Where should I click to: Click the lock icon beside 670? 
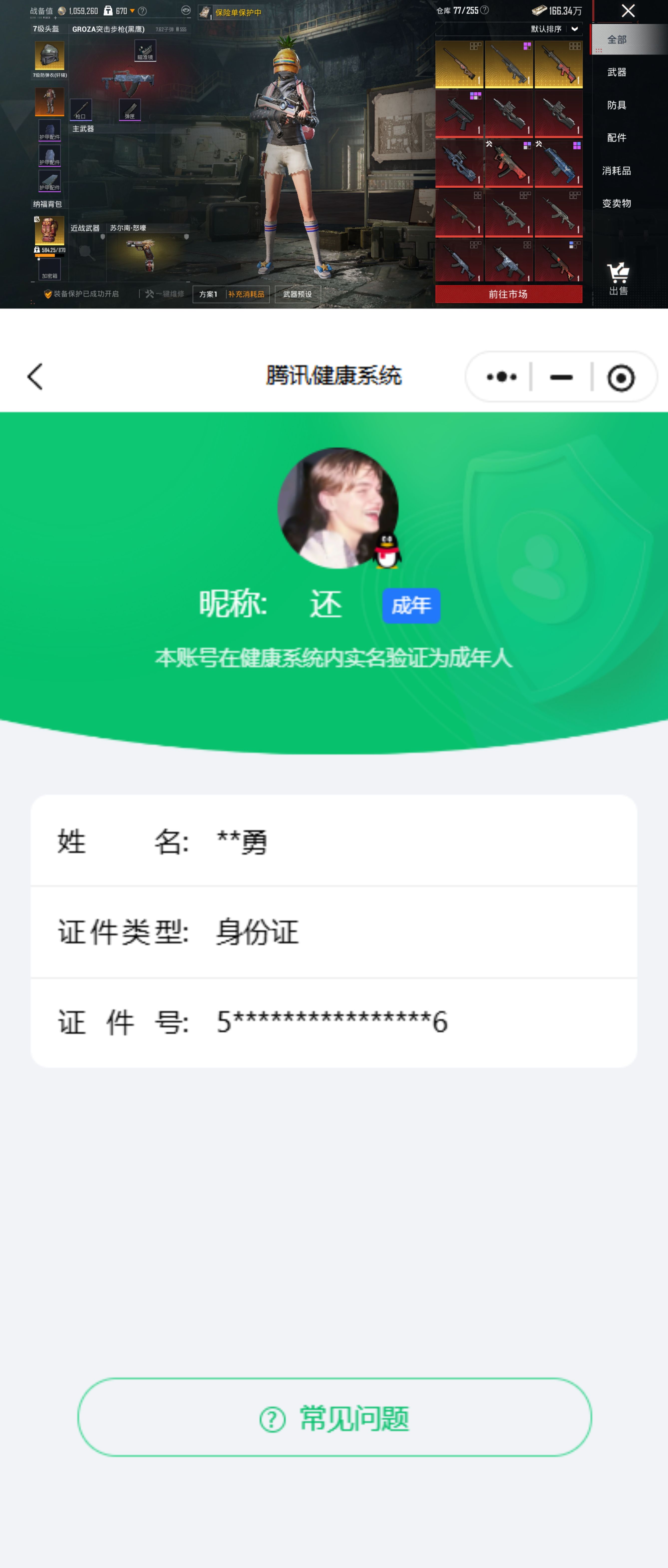click(x=107, y=10)
